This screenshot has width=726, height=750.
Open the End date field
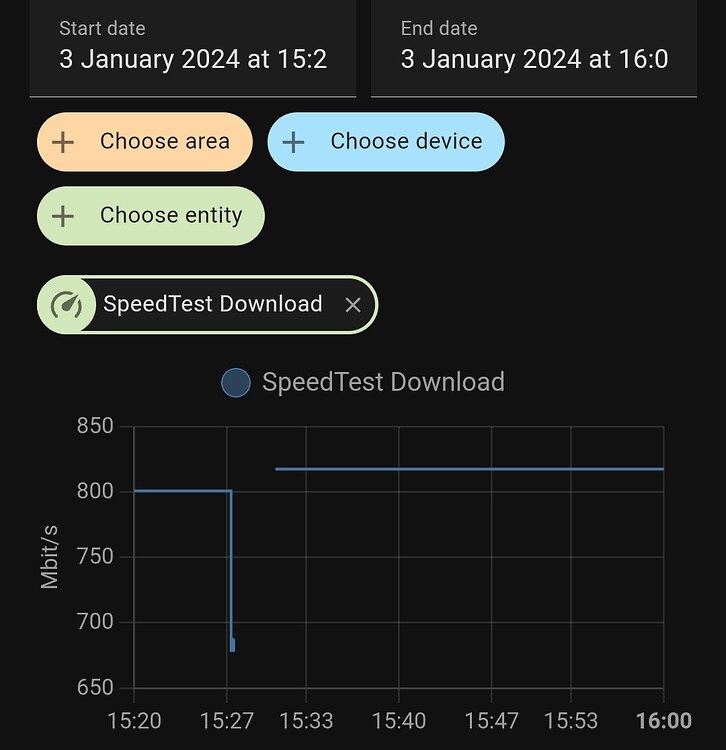534,47
